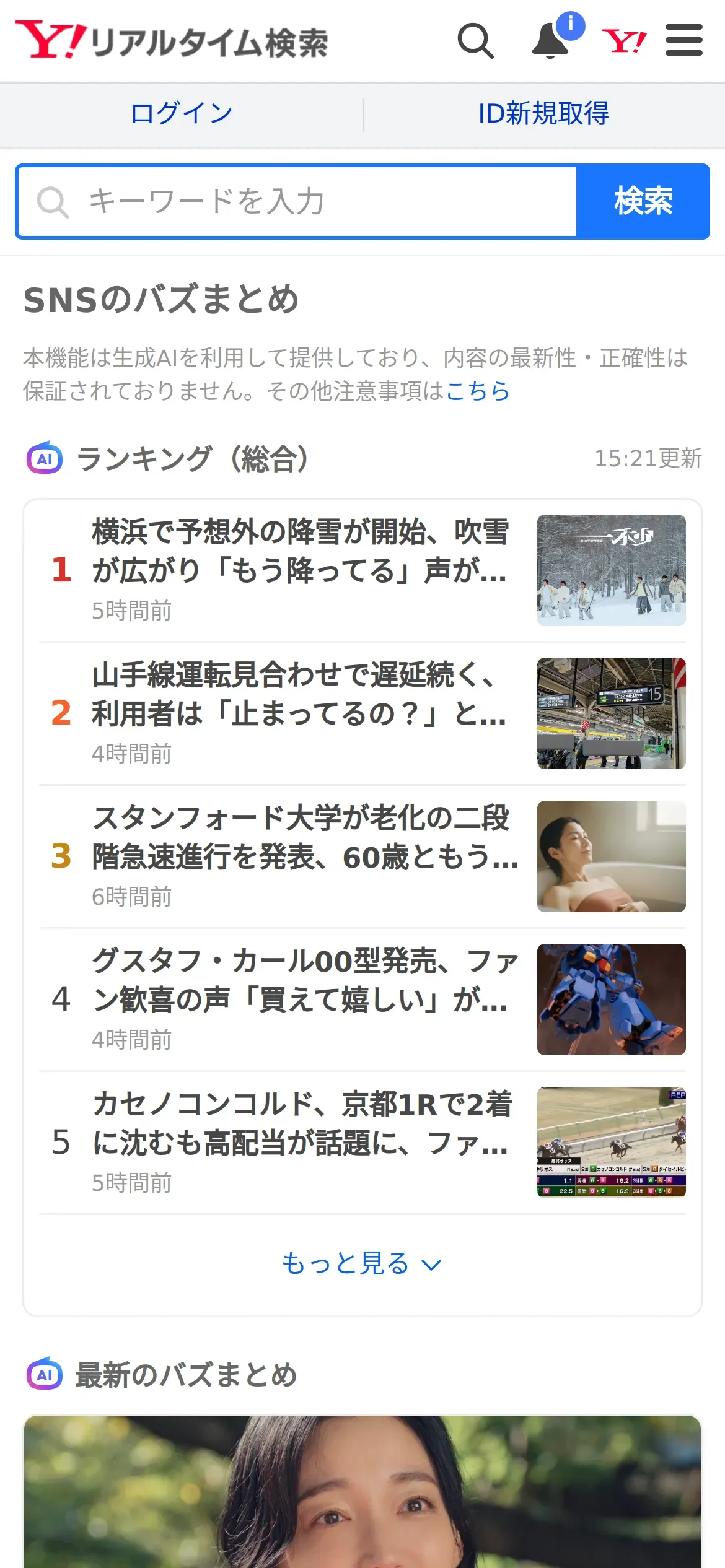Focus the キーワードを入力 search field
The image size is (725, 1568).
(297, 202)
